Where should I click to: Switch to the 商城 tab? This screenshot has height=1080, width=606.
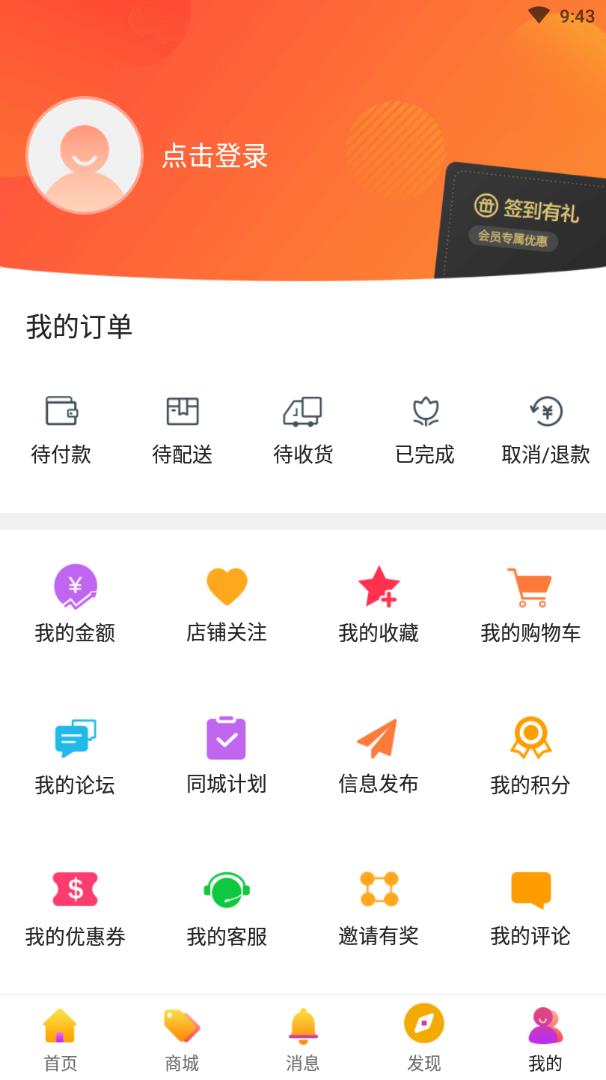click(182, 1038)
